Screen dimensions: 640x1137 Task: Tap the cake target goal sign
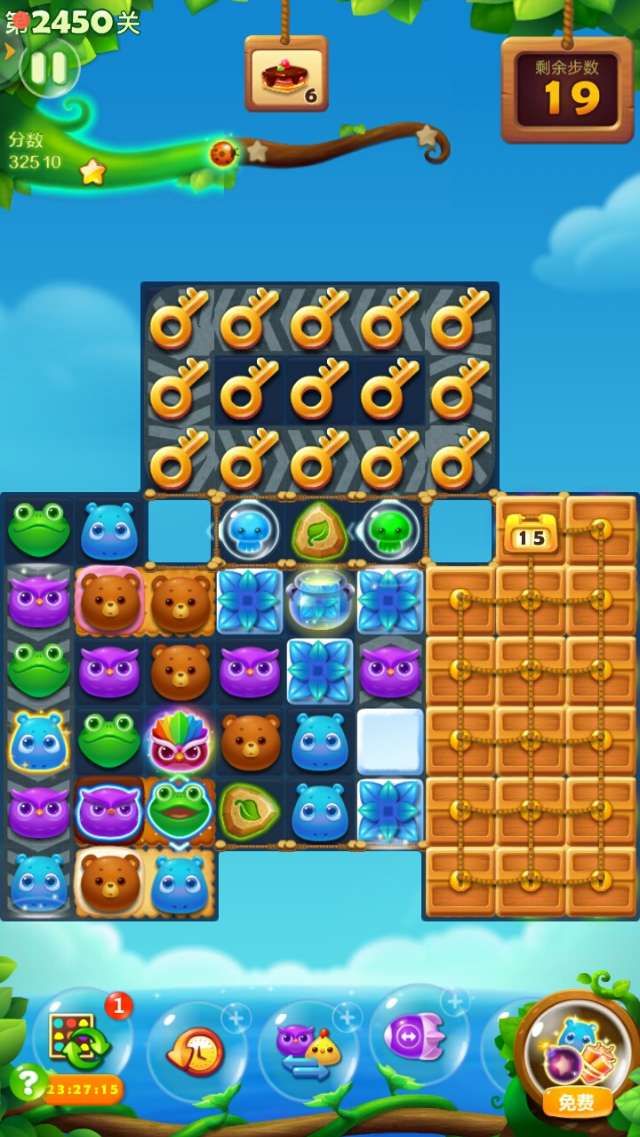pyautogui.click(x=286, y=75)
